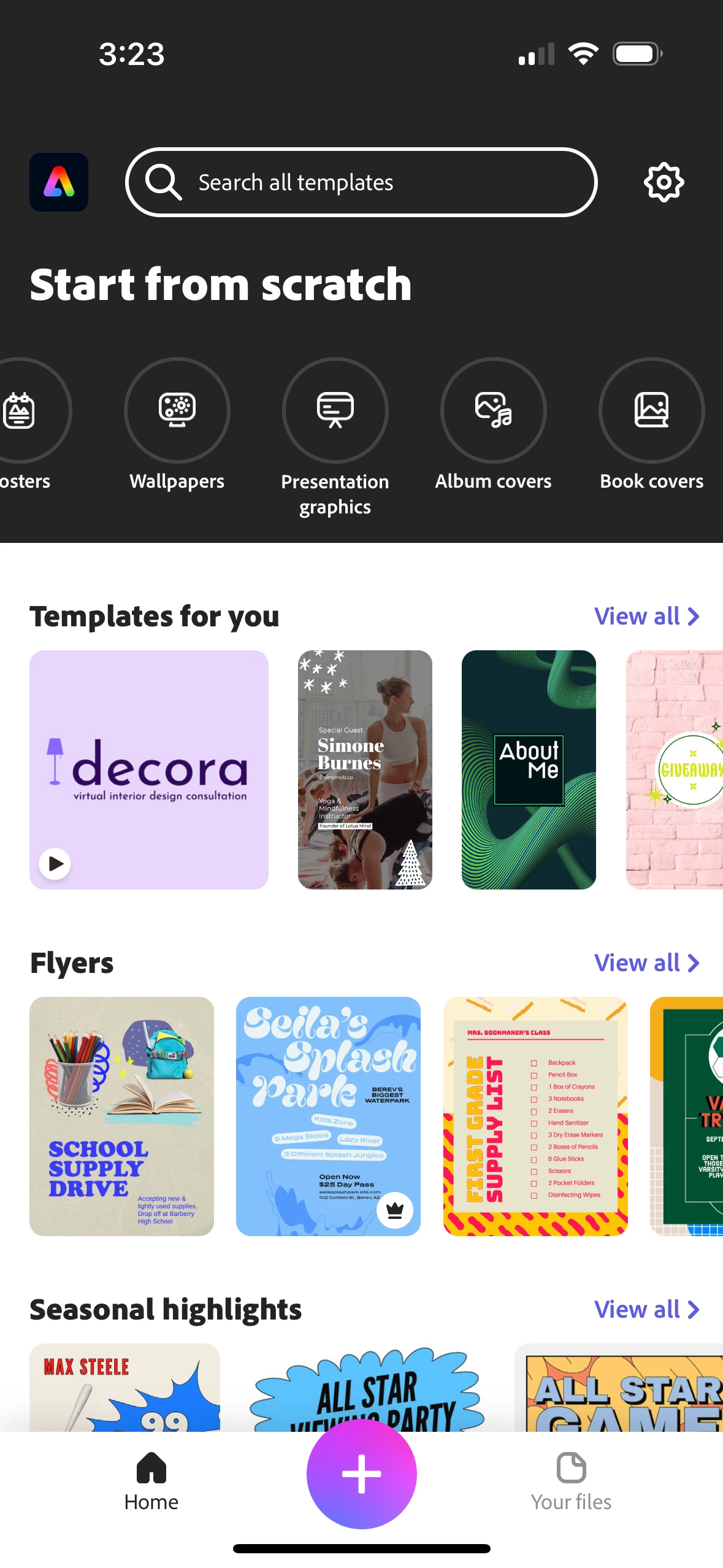Image resolution: width=723 pixels, height=1568 pixels.
Task: Open the About Me template
Action: [x=529, y=769]
